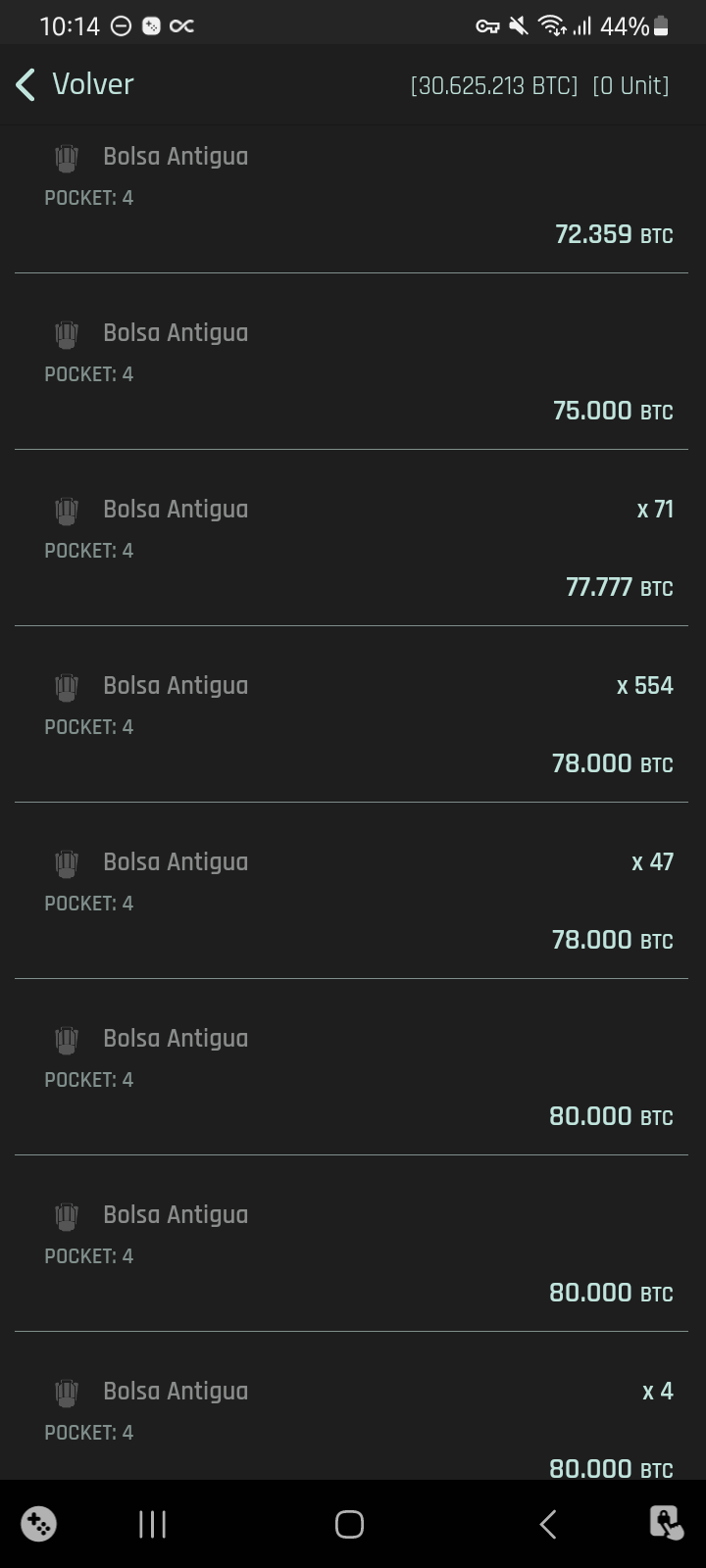Open the Bolsa Antigua x 47 listing

[x=351, y=891]
